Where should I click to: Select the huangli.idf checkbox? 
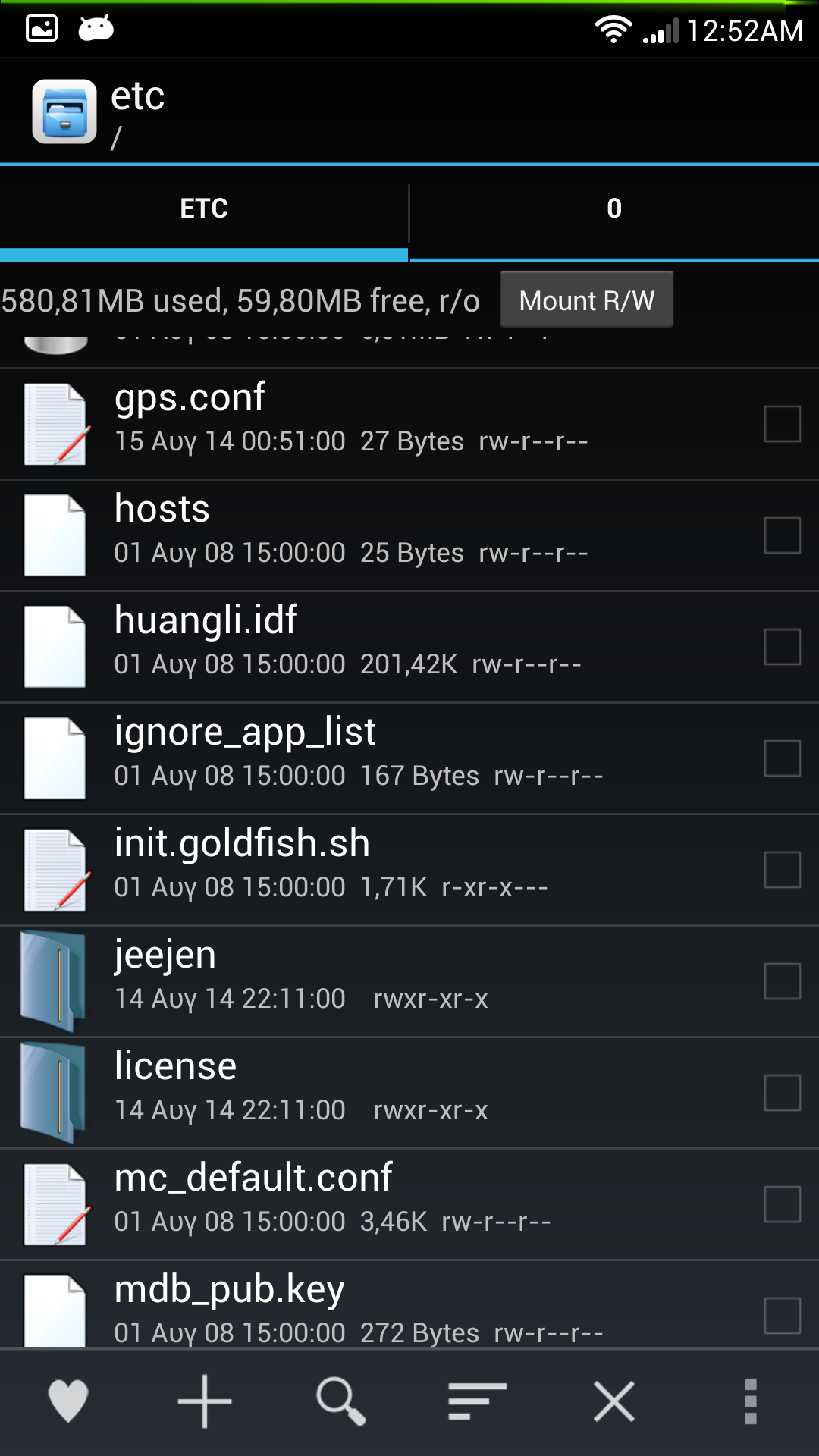782,647
